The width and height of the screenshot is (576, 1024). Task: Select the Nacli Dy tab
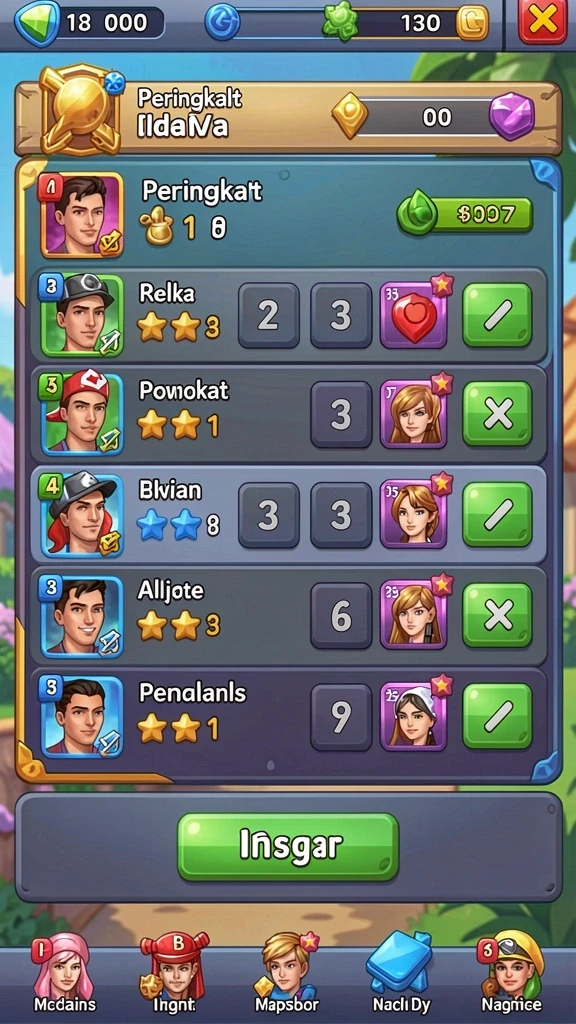(x=399, y=973)
